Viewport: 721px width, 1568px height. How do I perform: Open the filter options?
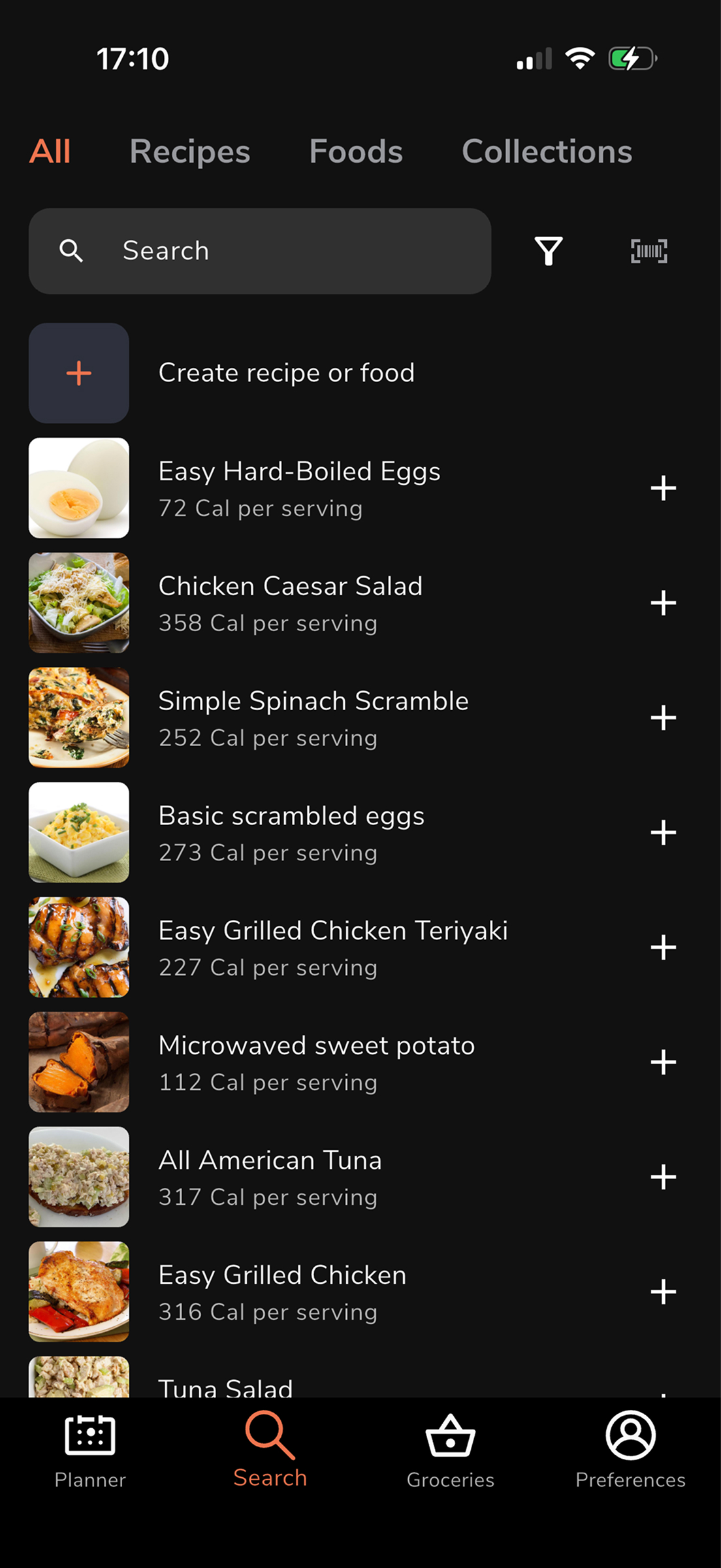[549, 251]
